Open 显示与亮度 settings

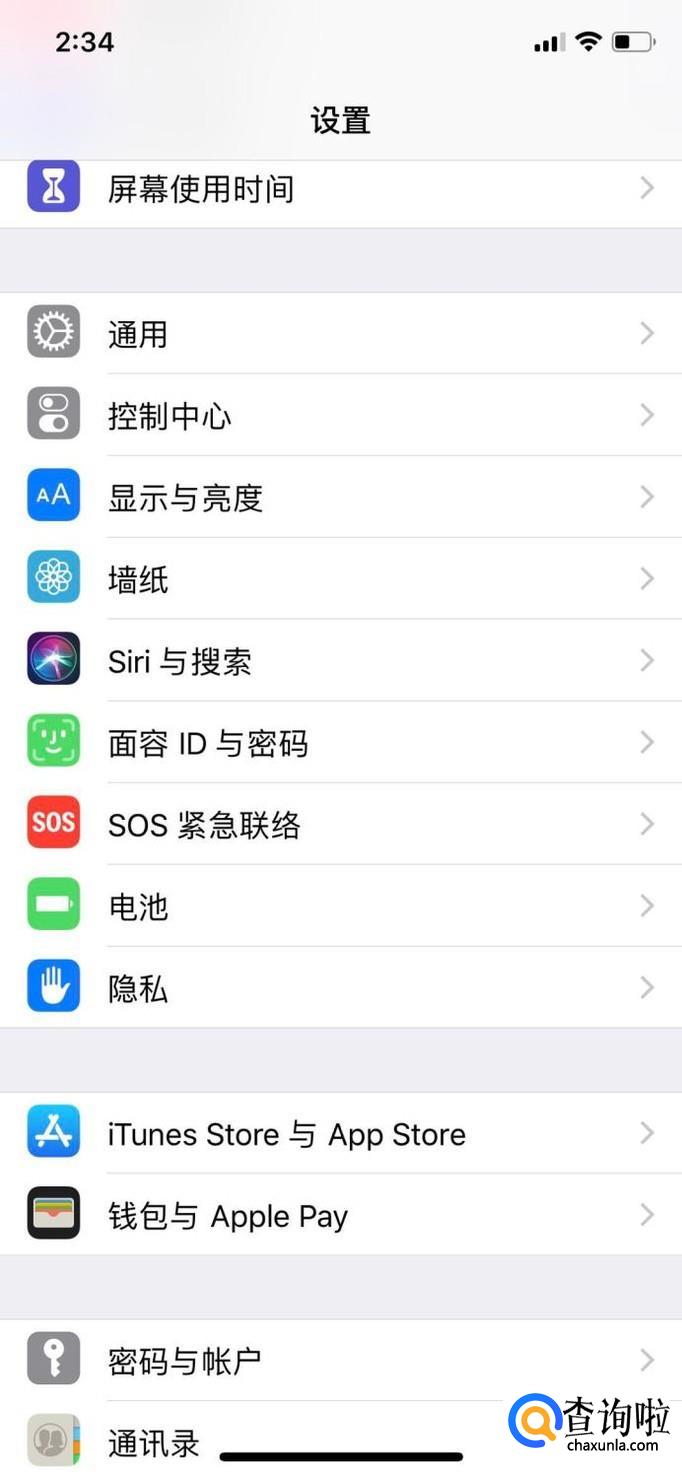pos(341,498)
